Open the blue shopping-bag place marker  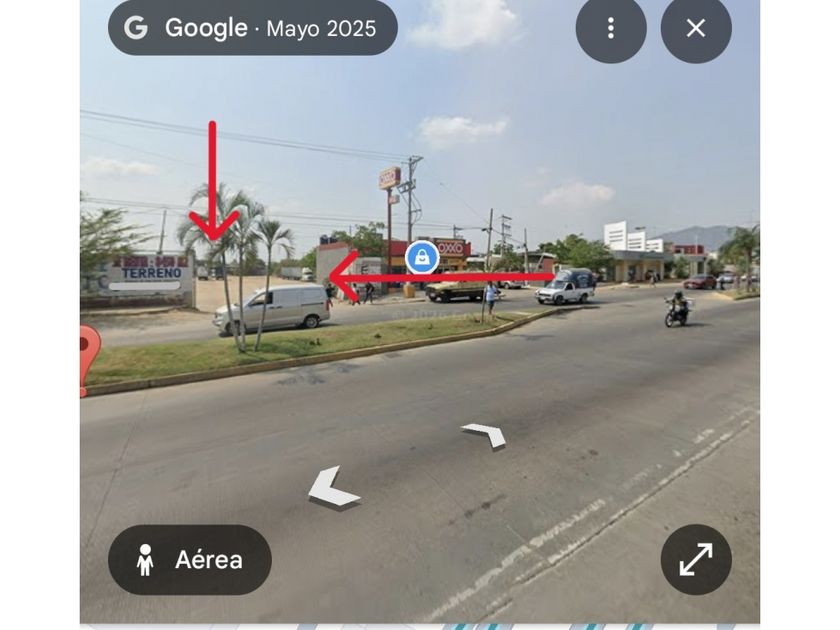[x=422, y=257]
